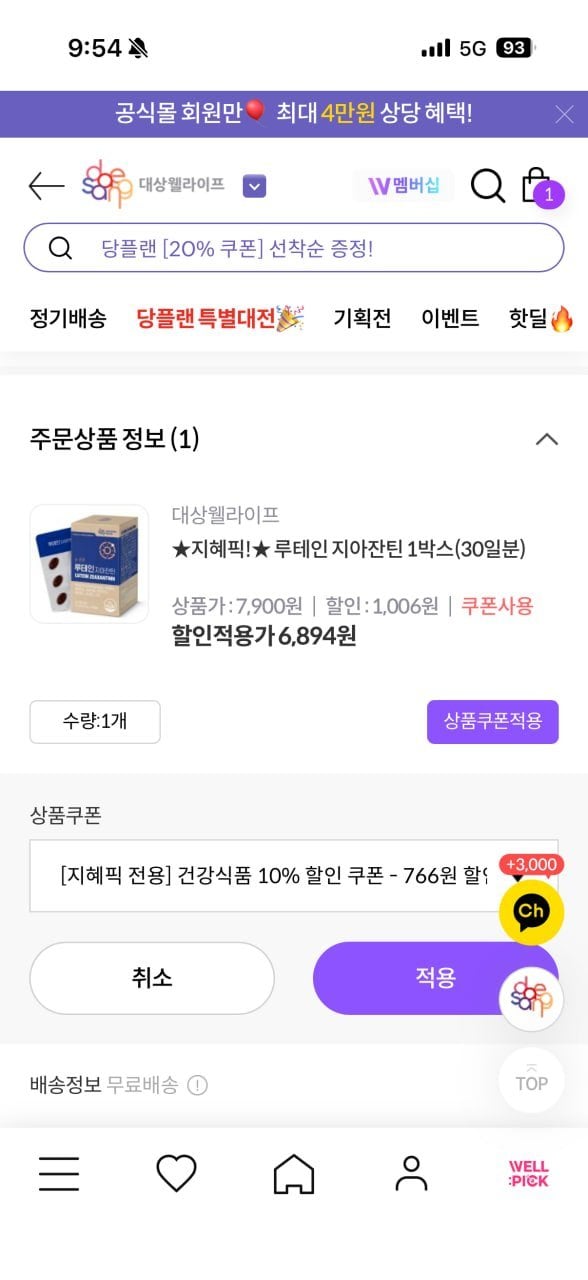Open the KakaoTalk Ch chat button
The width and height of the screenshot is (588, 1280).
click(x=531, y=912)
